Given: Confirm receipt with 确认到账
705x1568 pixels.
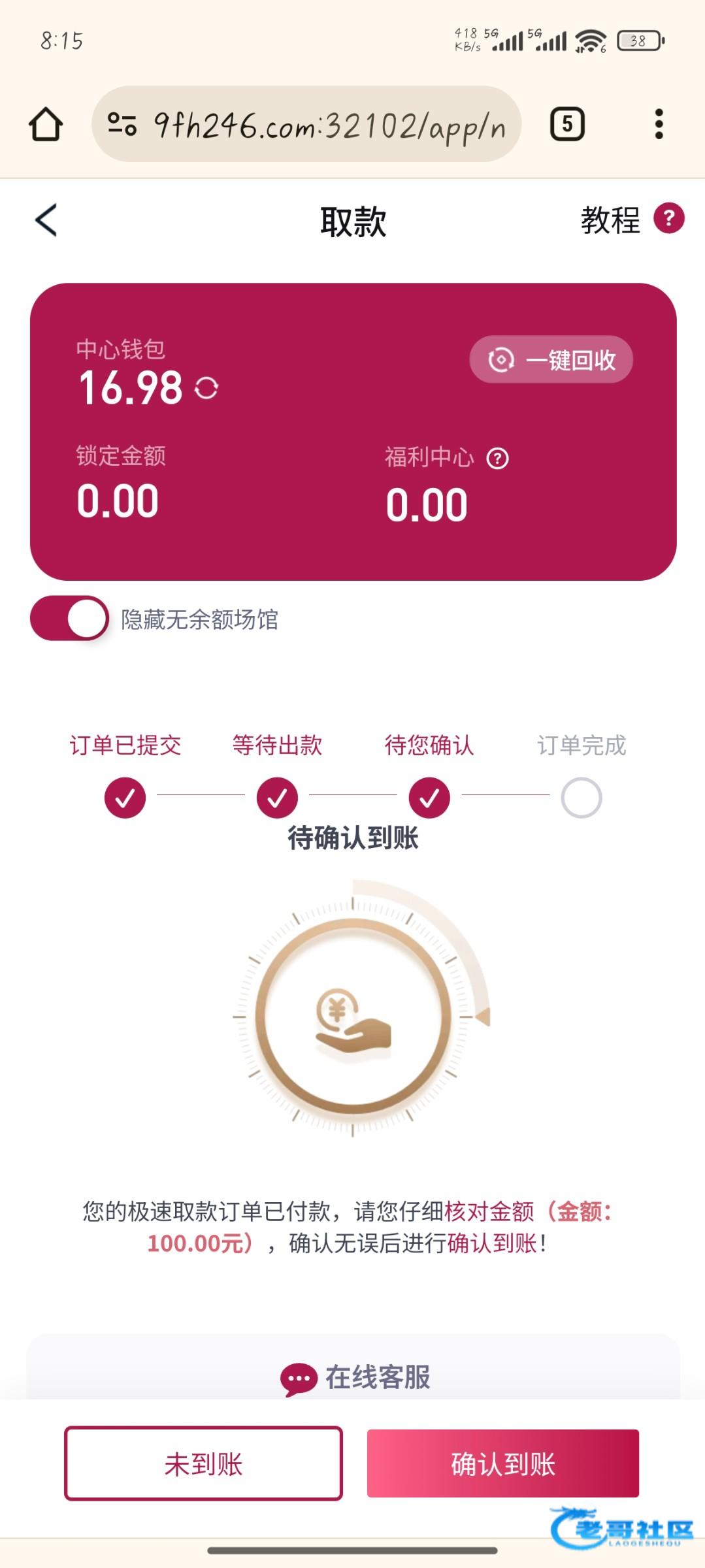Looking at the screenshot, I should tap(502, 1463).
